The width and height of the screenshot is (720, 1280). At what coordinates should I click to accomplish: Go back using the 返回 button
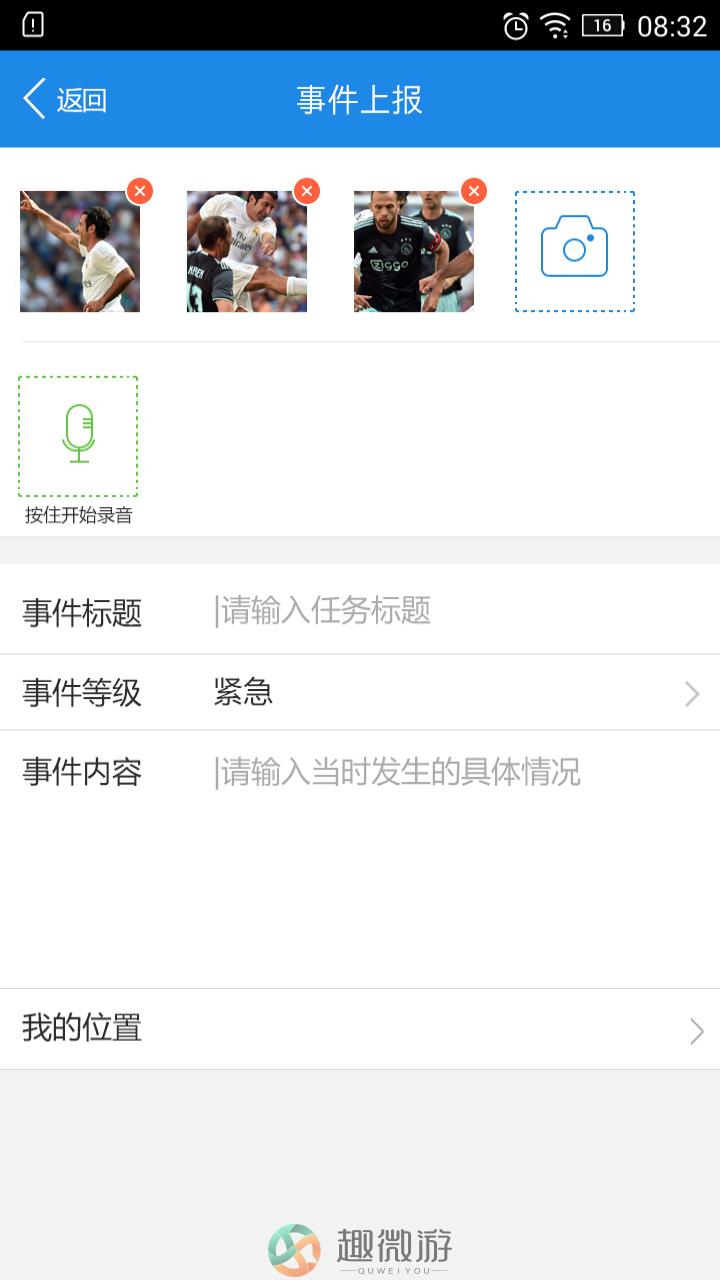pos(66,100)
